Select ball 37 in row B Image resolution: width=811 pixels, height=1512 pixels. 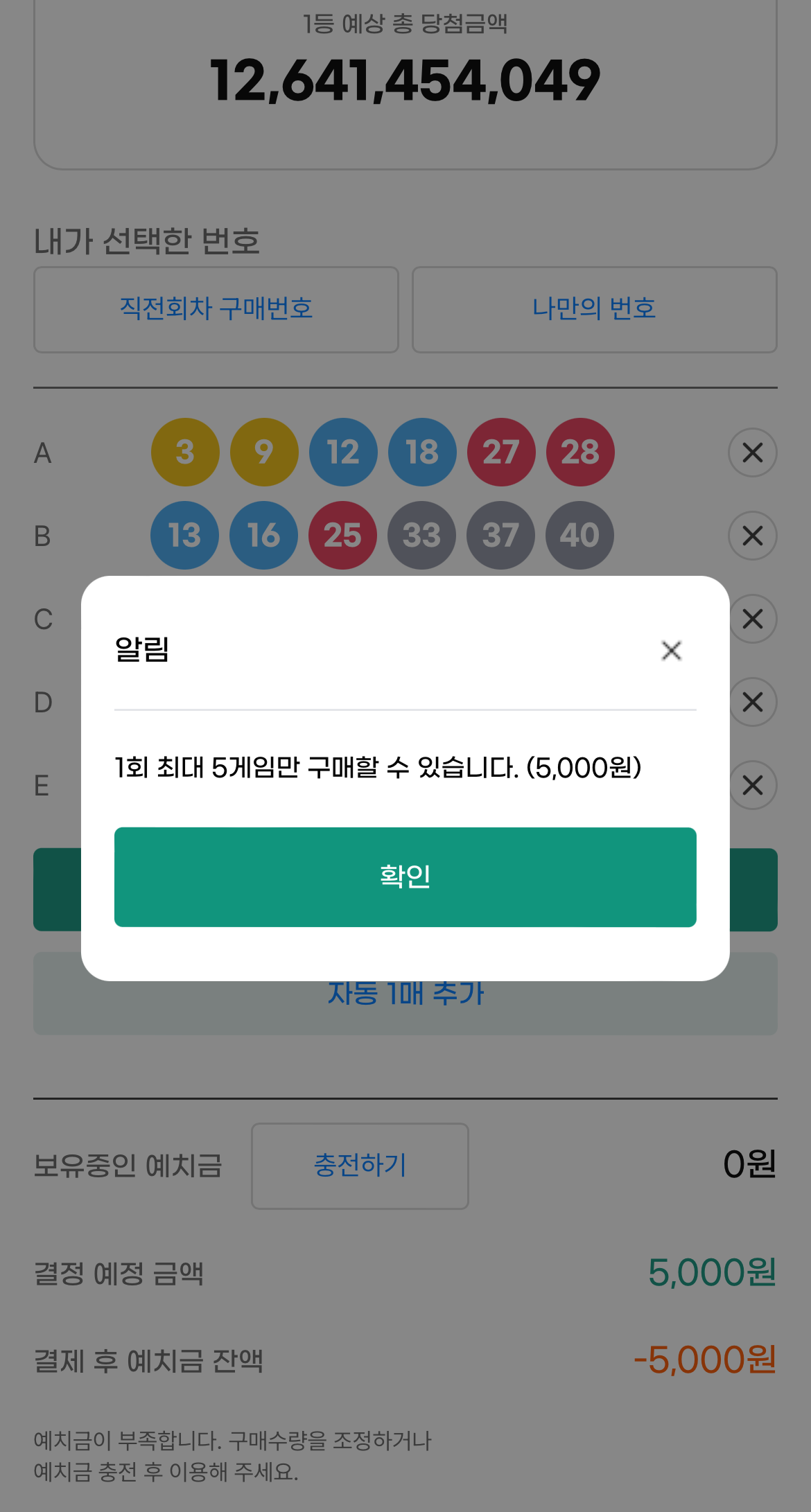[500, 535]
